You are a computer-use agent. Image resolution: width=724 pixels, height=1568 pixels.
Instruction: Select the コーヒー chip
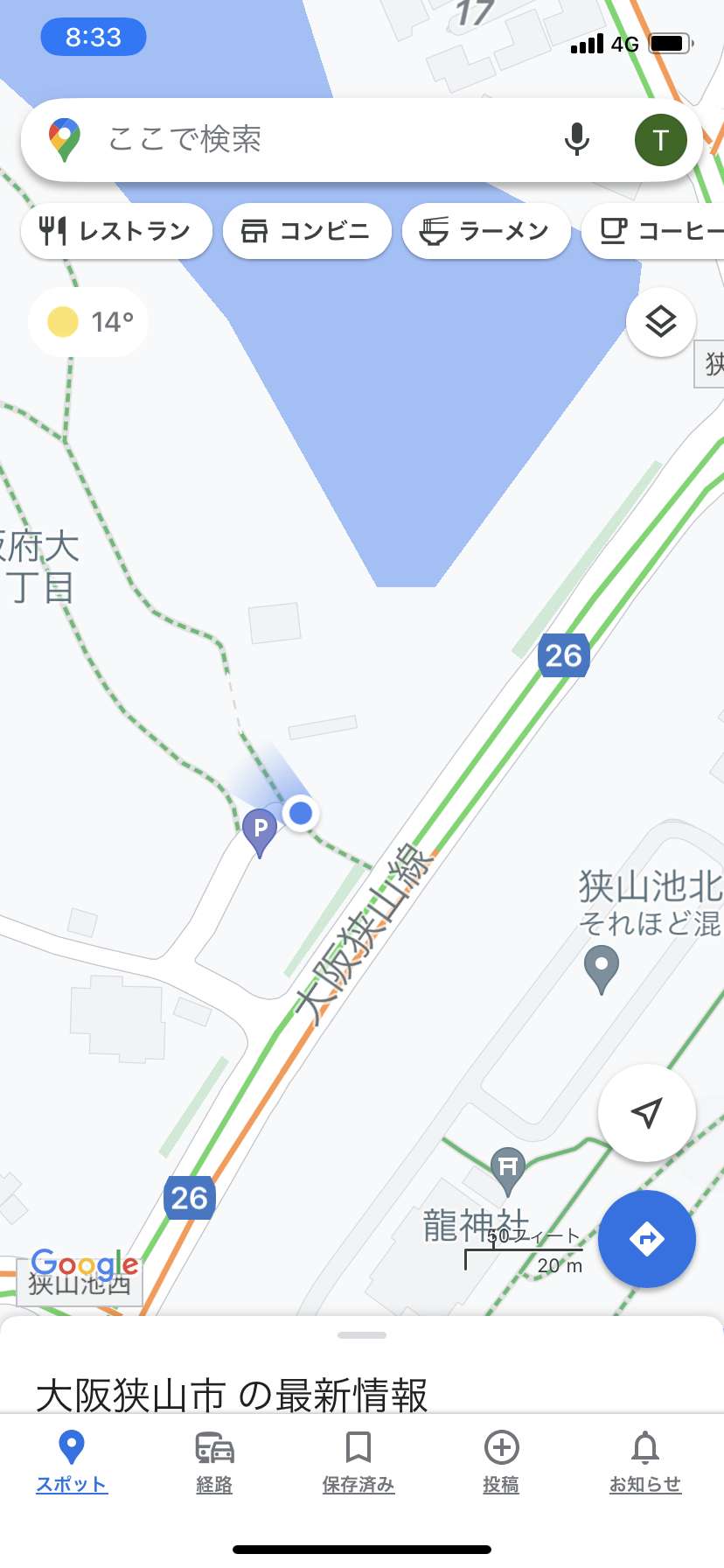pyautogui.click(x=654, y=231)
